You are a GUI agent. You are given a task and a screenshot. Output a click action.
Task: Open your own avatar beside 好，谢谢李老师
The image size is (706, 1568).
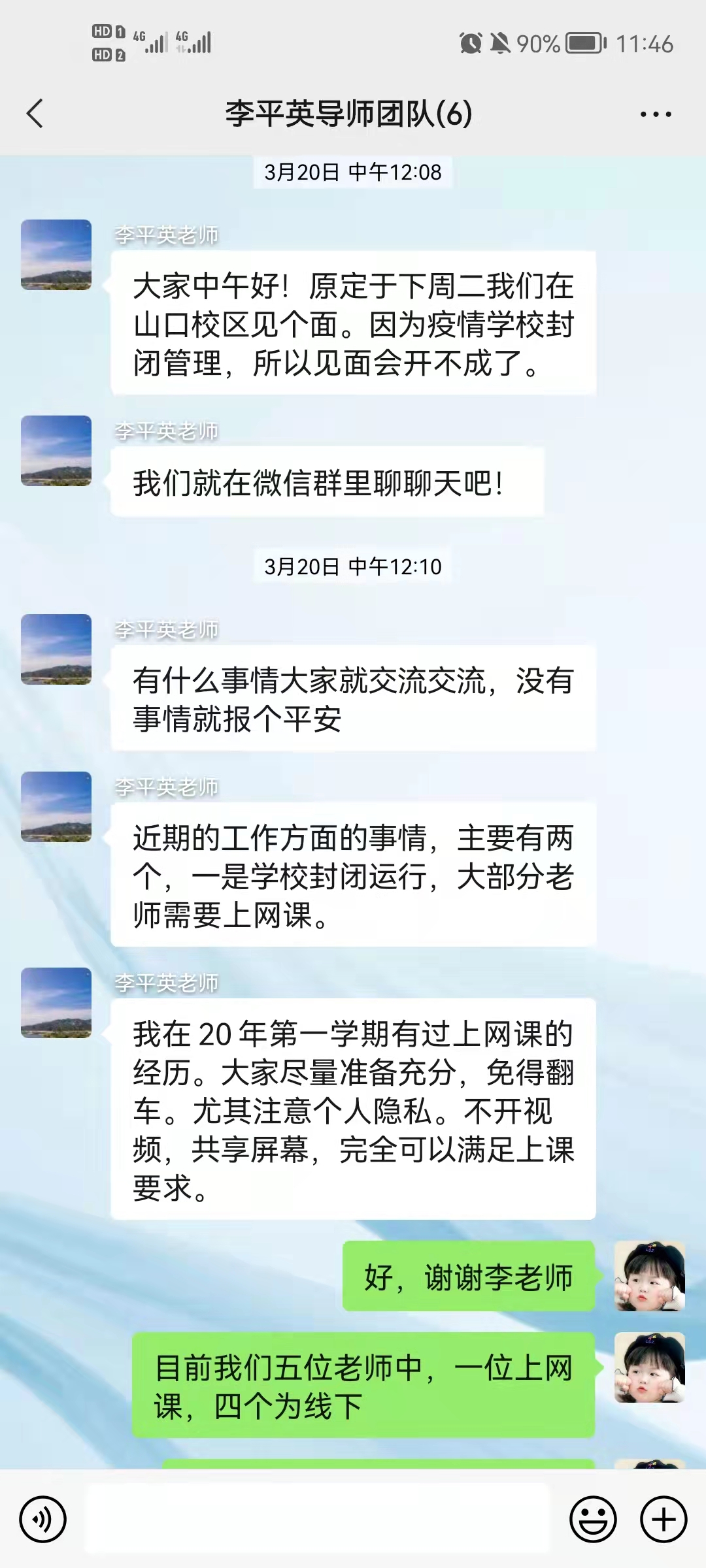coord(649,1276)
